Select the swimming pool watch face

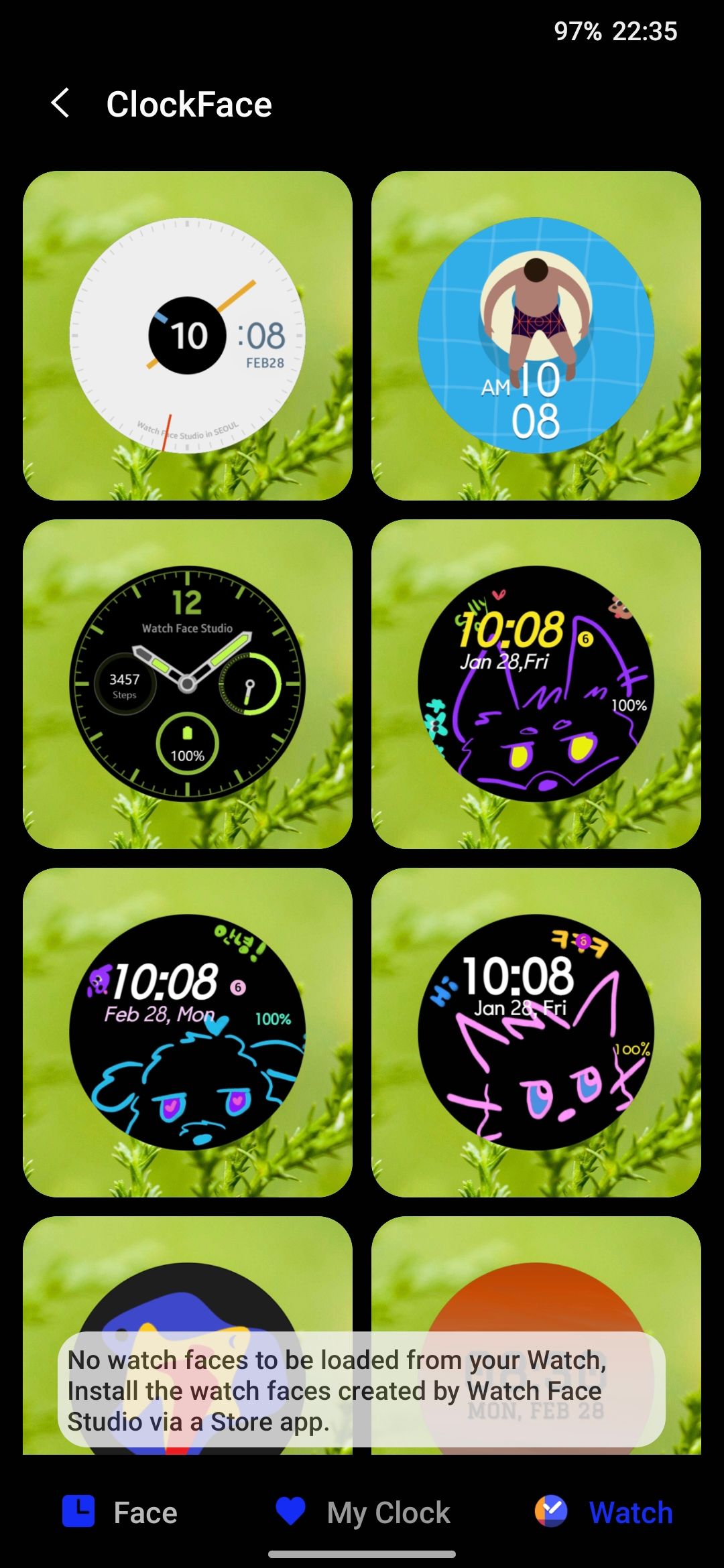click(536, 335)
